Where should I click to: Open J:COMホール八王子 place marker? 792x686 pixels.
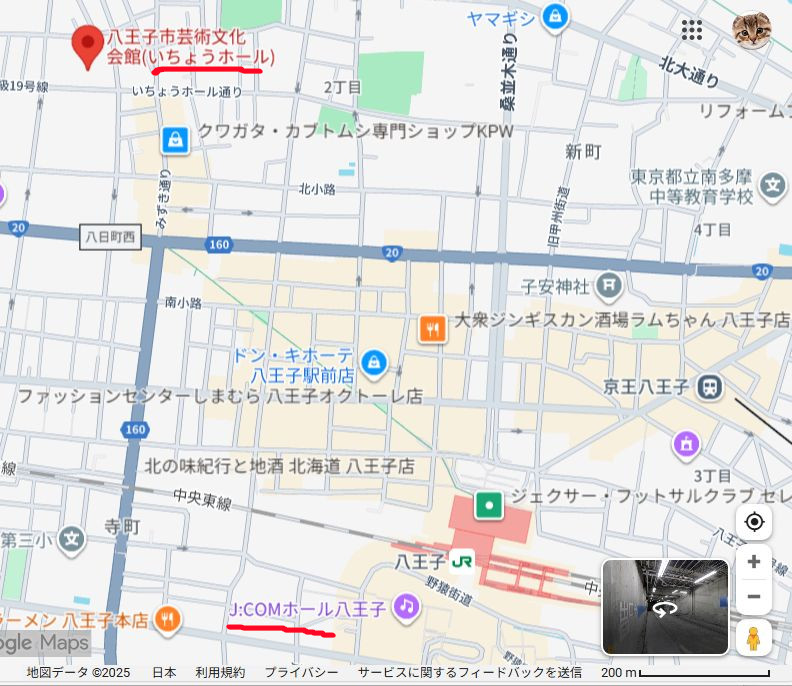click(405, 606)
